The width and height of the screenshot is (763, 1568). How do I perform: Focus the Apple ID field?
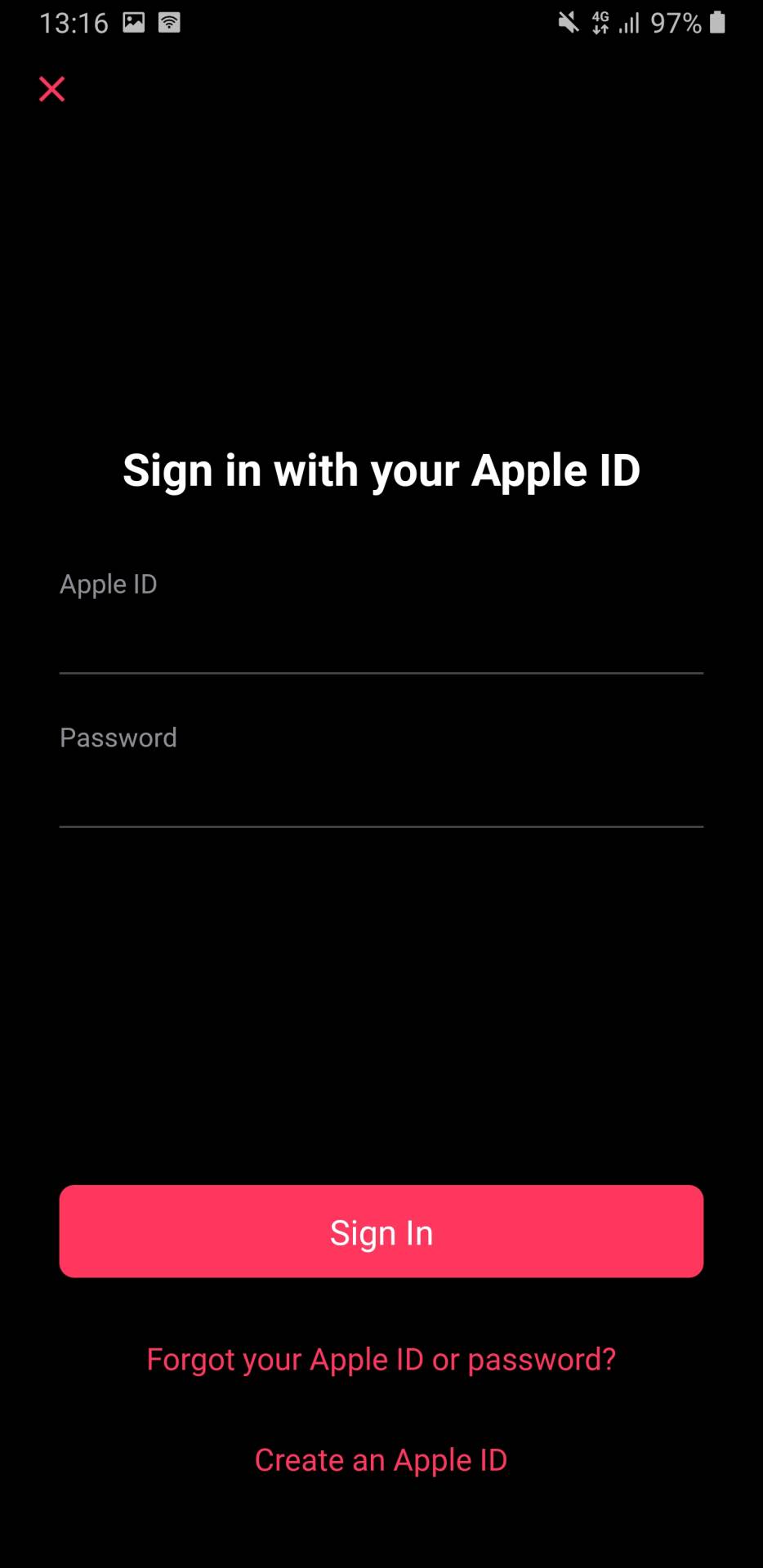click(x=381, y=641)
